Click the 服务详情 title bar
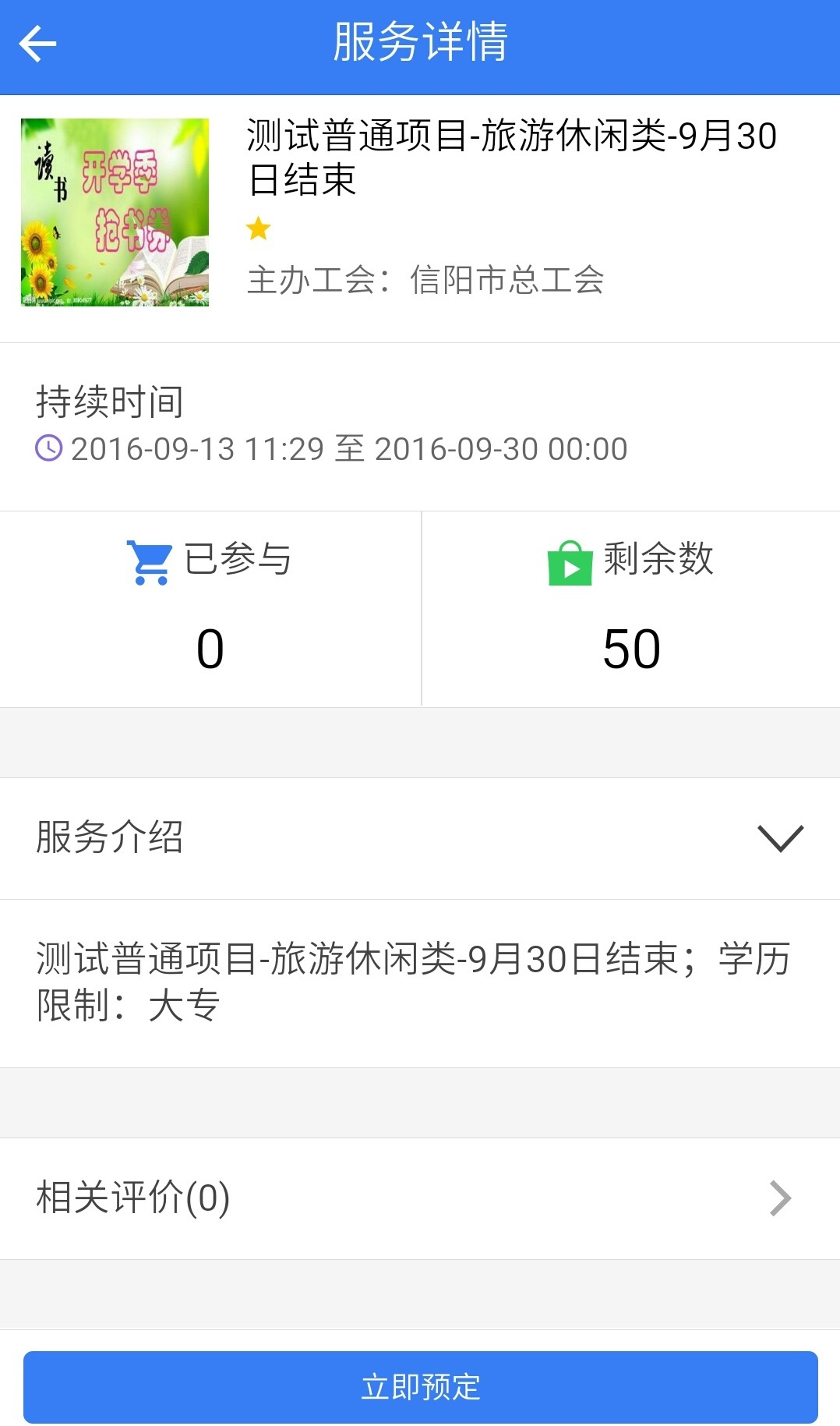Image resolution: width=840 pixels, height=1426 pixels. 420,44
